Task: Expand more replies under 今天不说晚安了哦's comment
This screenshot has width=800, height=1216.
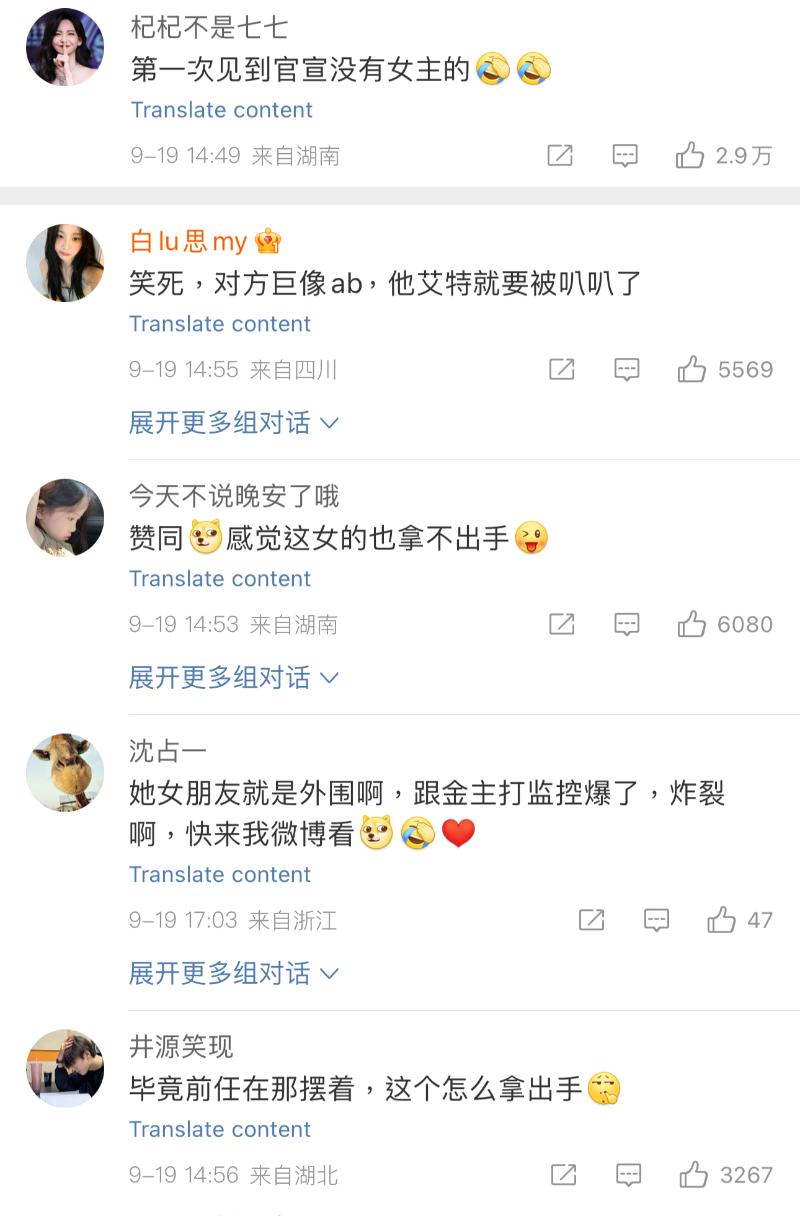Action: [234, 678]
